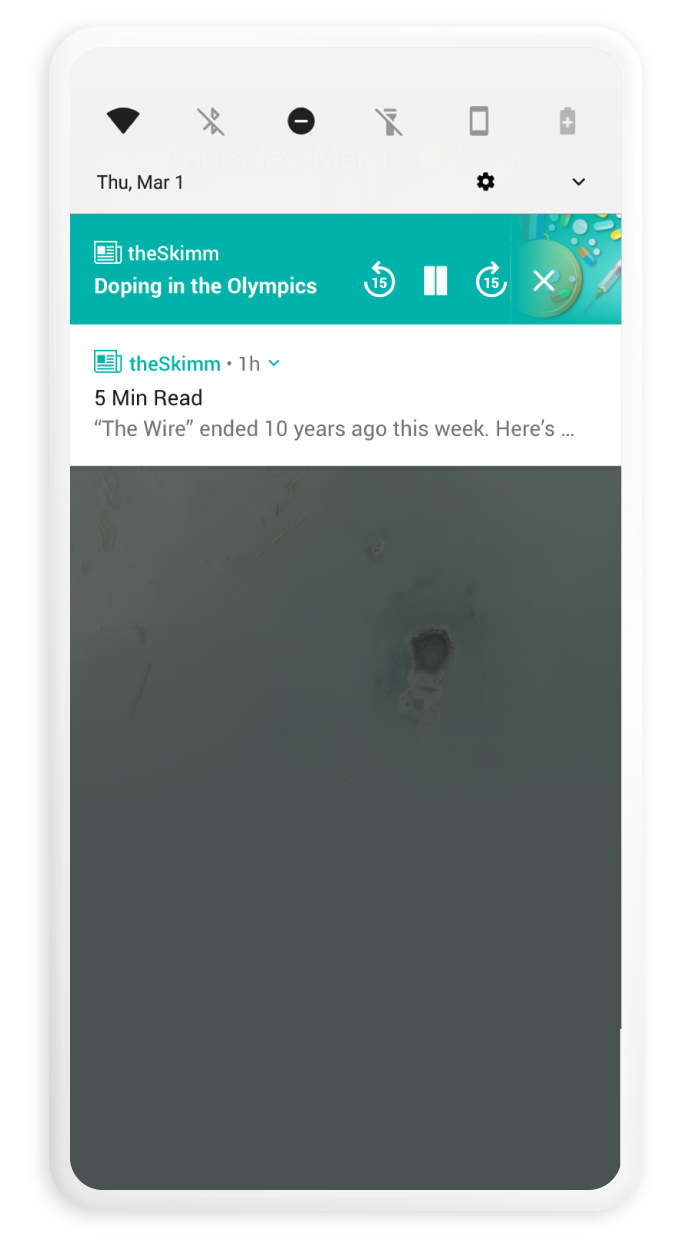Pause Doping in the Olympics audio
Image resolution: width=691 pixels, height=1253 pixels.
[435, 281]
